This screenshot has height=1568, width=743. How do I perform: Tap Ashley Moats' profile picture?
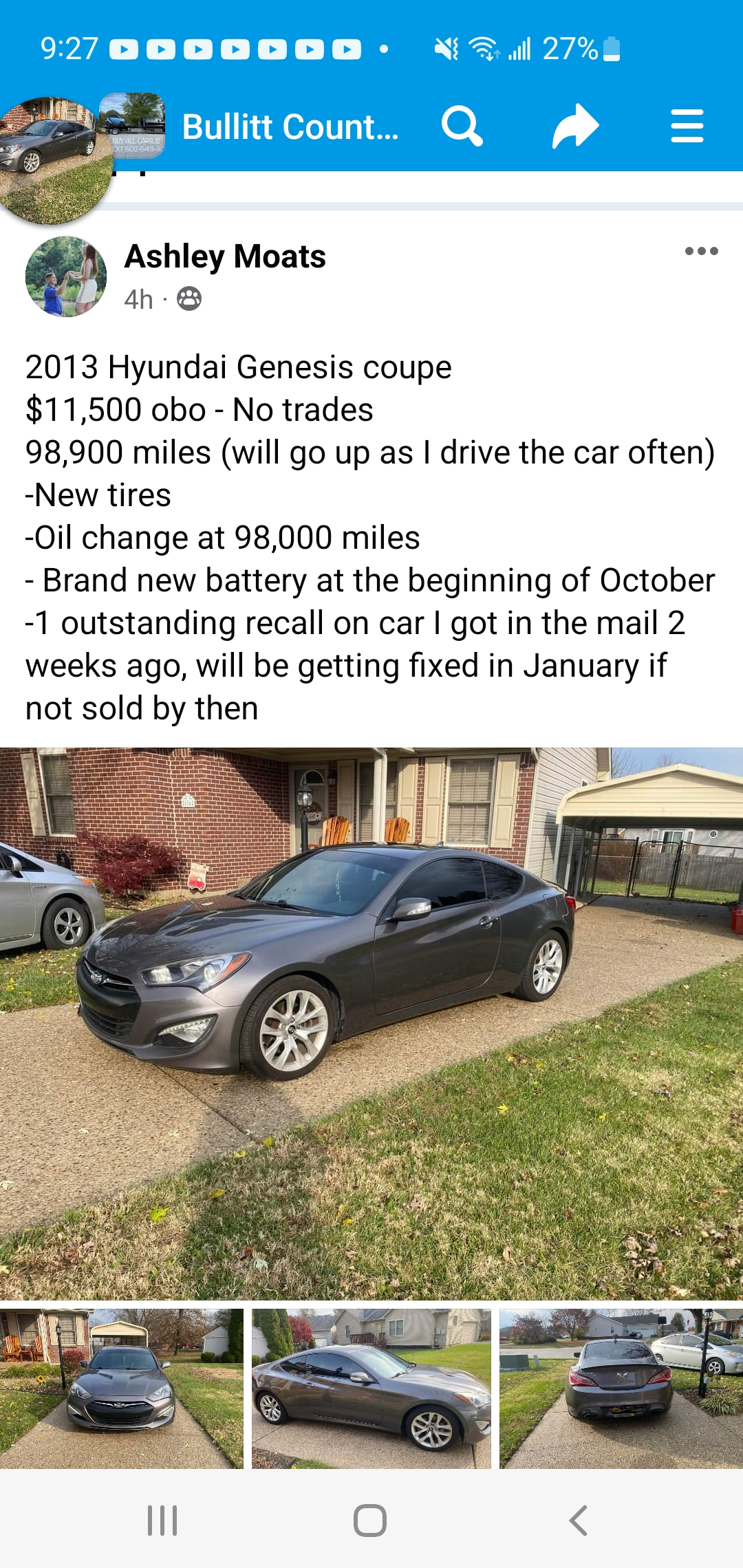tap(66, 276)
